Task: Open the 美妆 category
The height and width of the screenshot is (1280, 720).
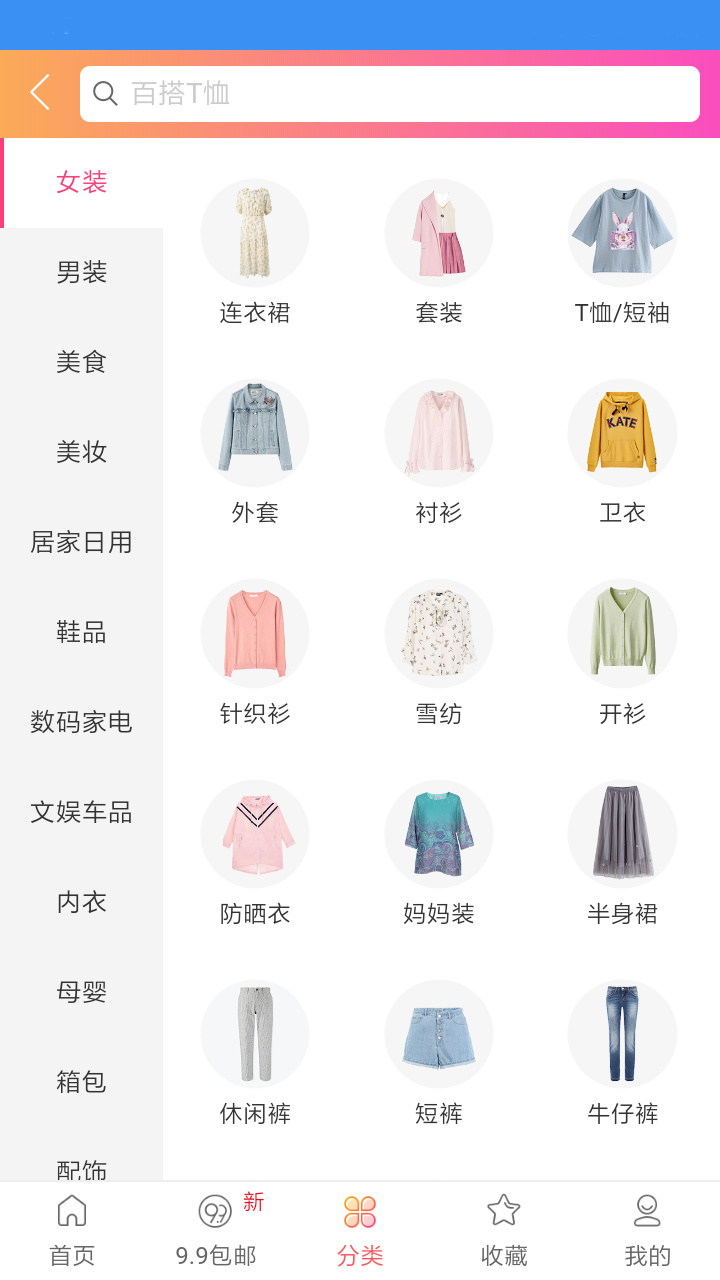Action: point(81,452)
